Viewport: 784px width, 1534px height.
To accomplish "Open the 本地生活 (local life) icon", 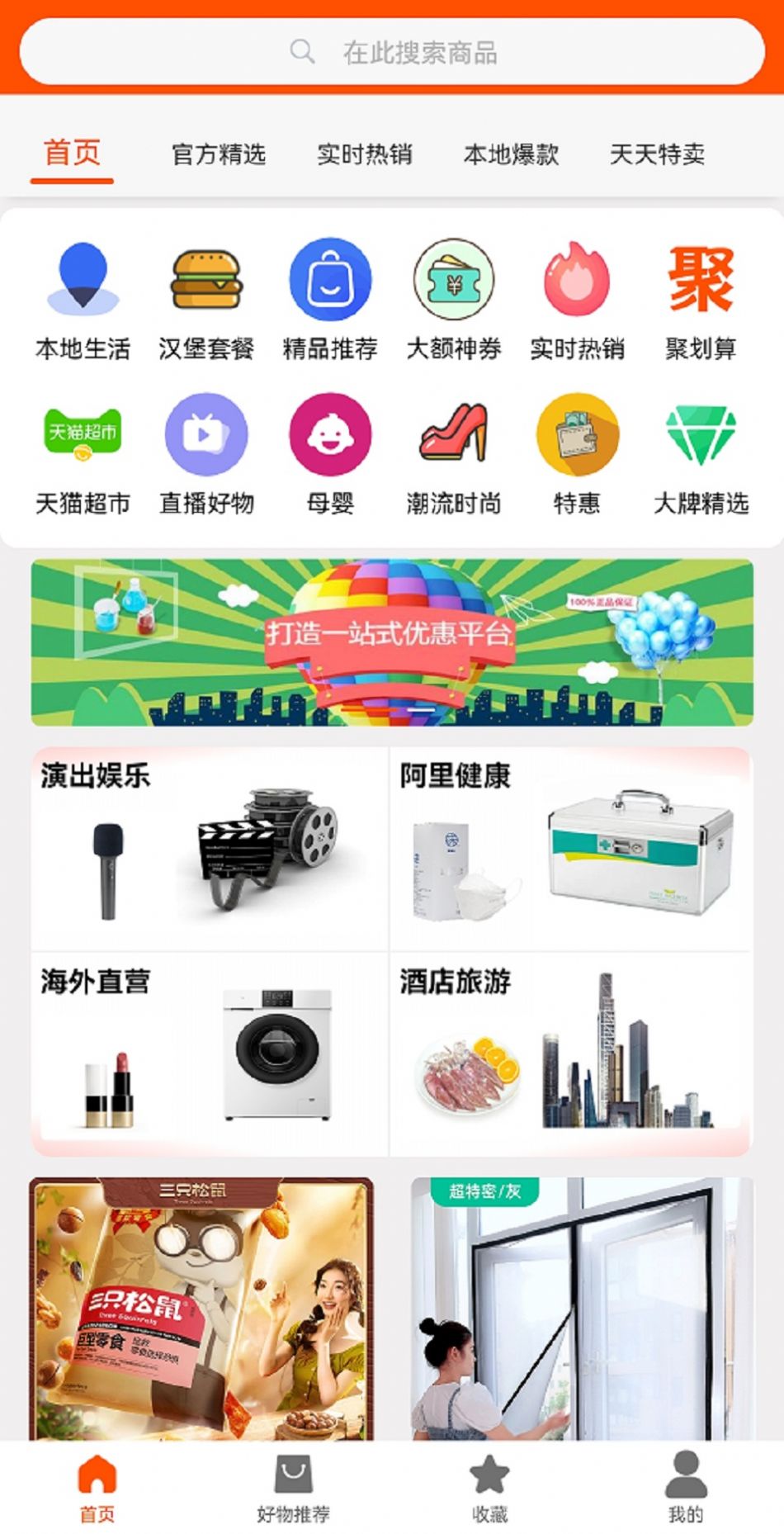I will click(81, 281).
